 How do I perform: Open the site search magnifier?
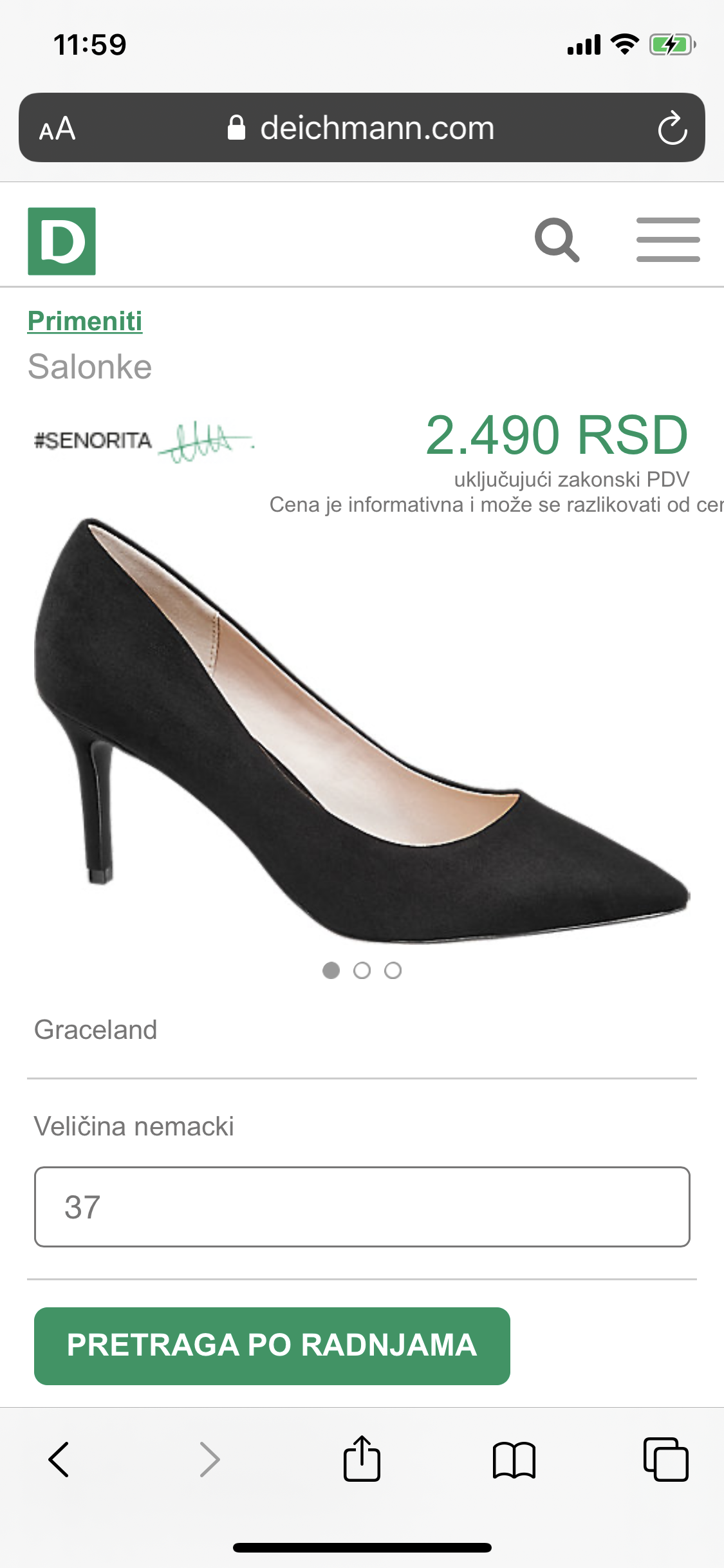click(x=557, y=240)
